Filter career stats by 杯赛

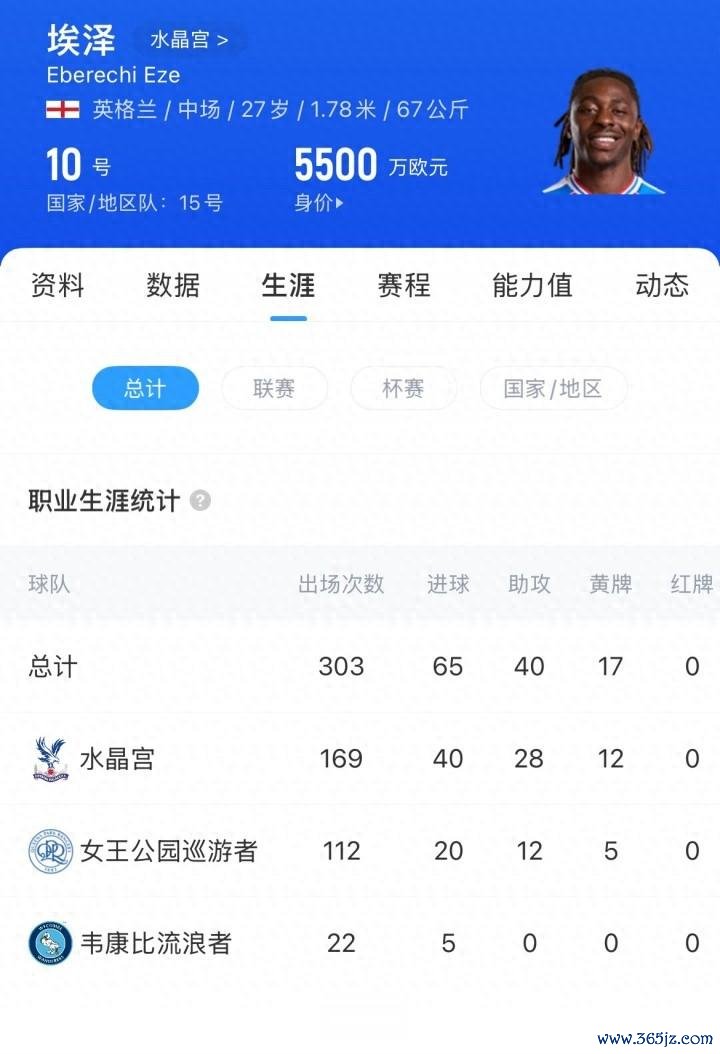(x=403, y=388)
